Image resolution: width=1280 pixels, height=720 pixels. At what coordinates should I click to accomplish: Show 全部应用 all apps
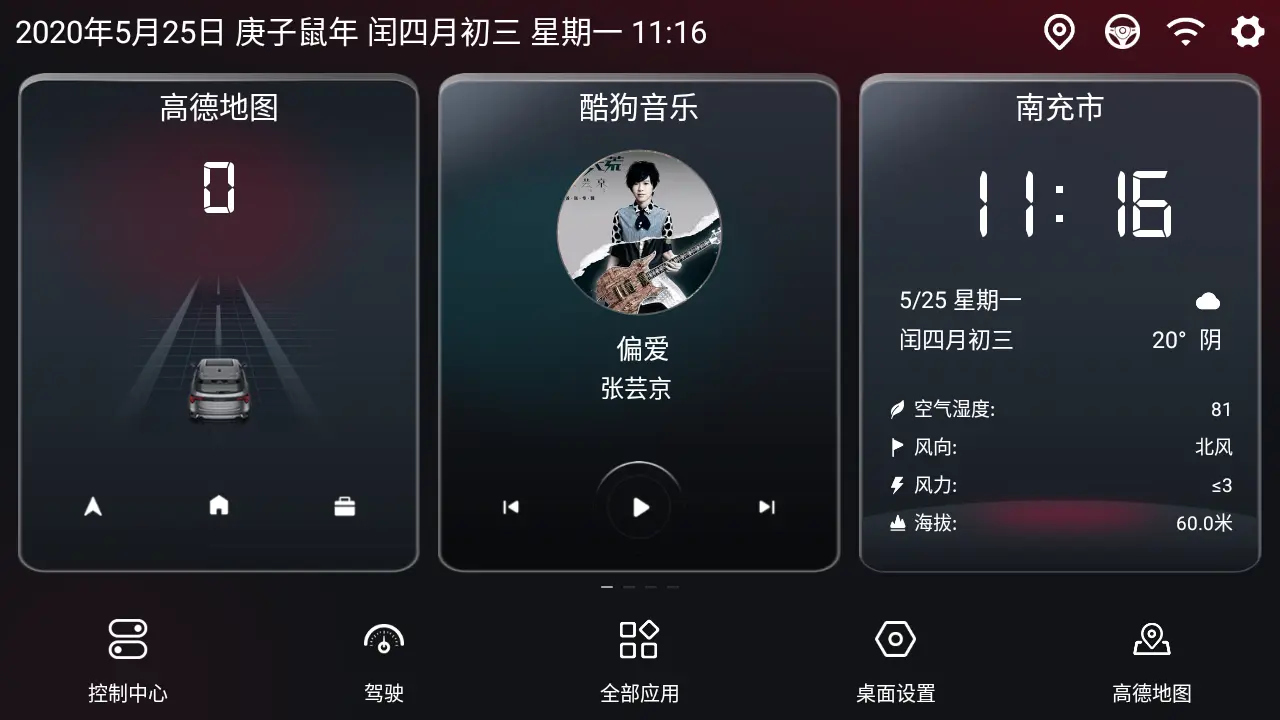[639, 657]
